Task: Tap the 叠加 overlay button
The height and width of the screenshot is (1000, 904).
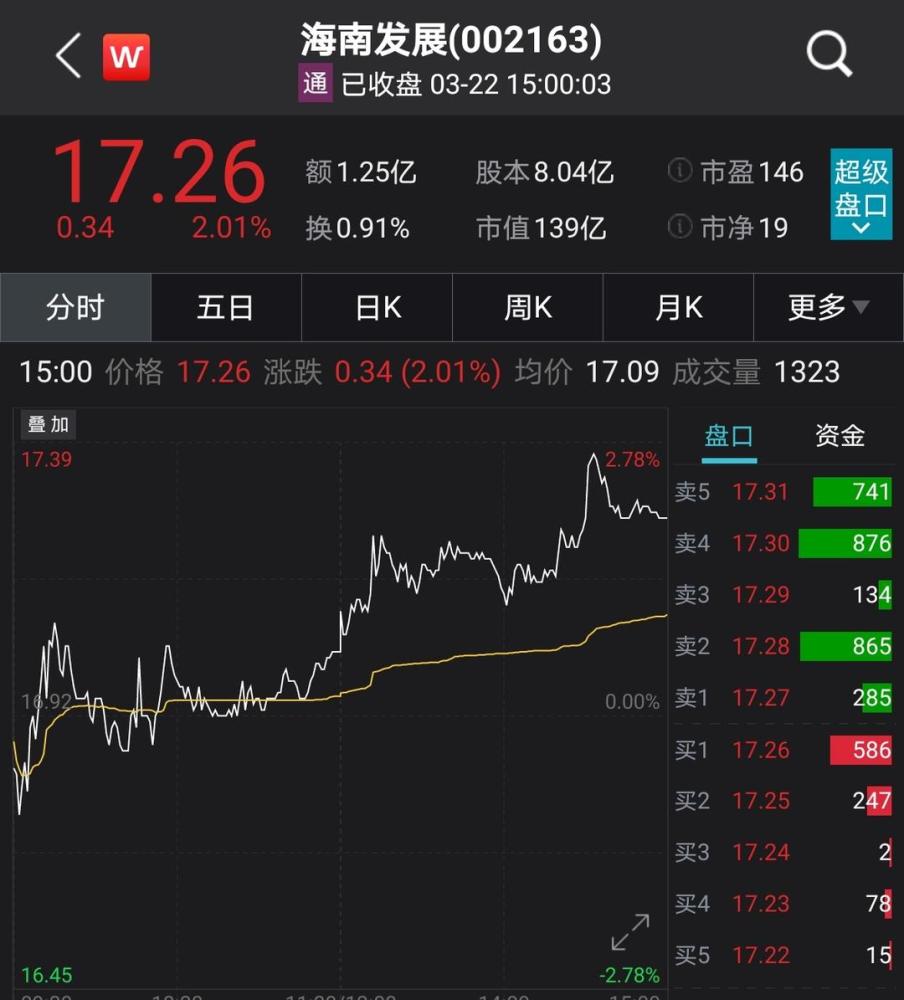Action: (x=48, y=425)
